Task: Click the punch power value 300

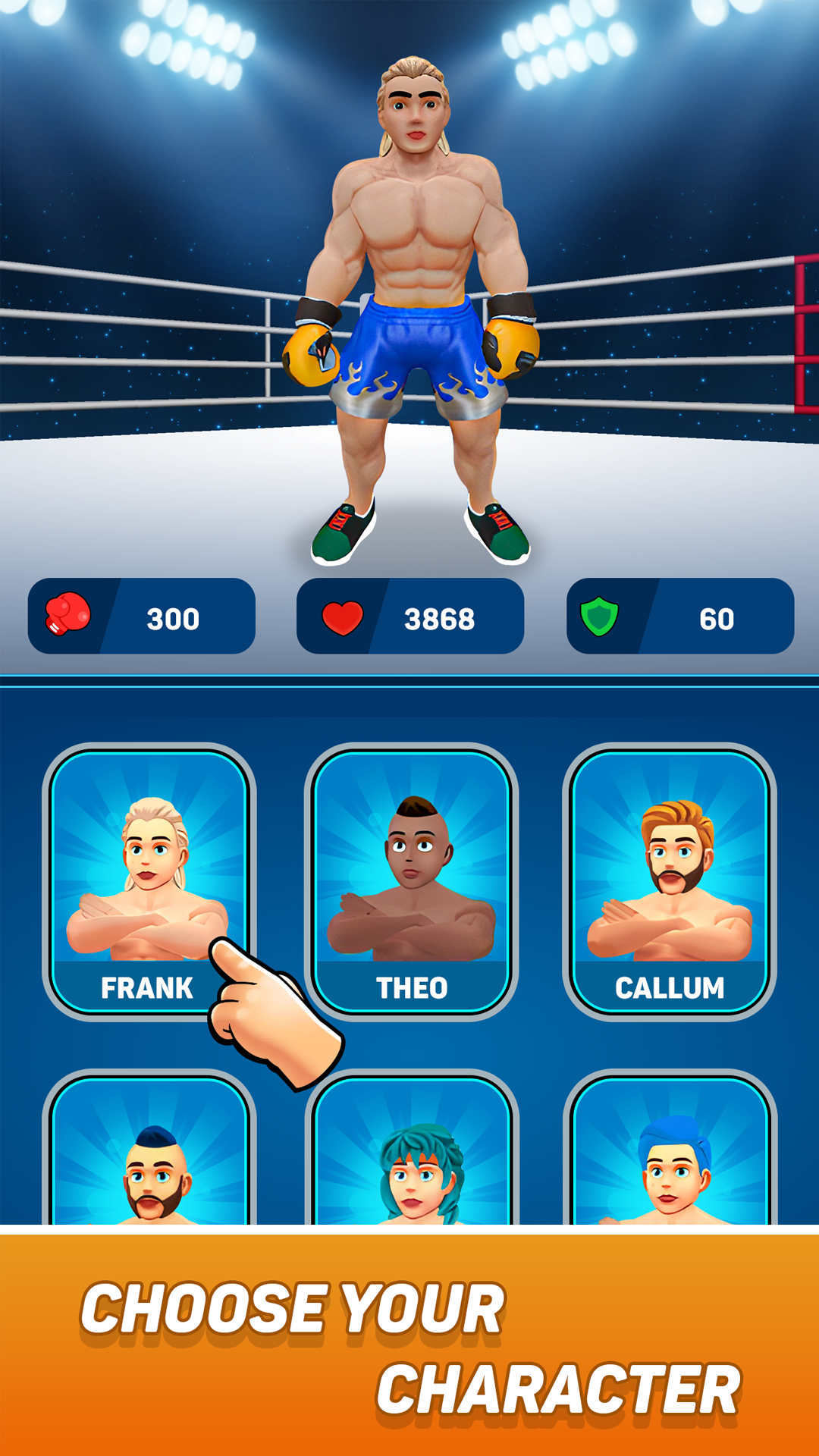Action: [173, 618]
